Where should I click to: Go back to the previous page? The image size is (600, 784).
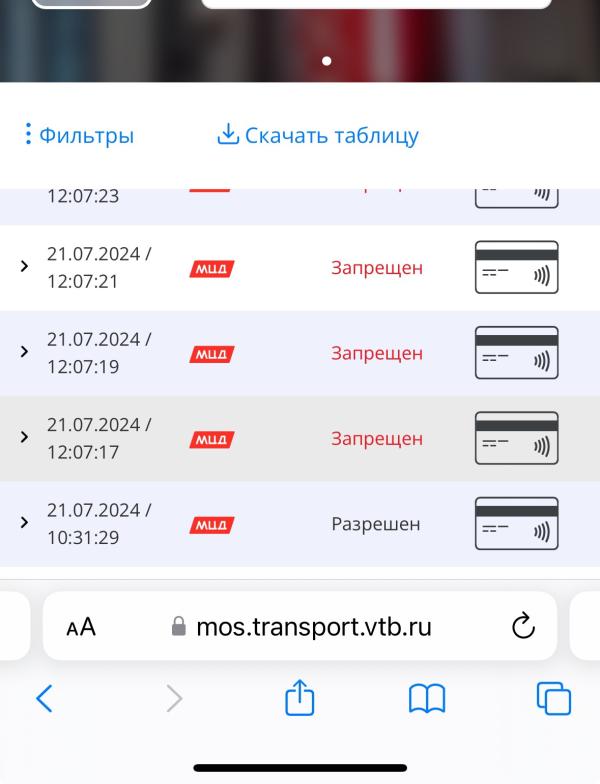(44, 698)
